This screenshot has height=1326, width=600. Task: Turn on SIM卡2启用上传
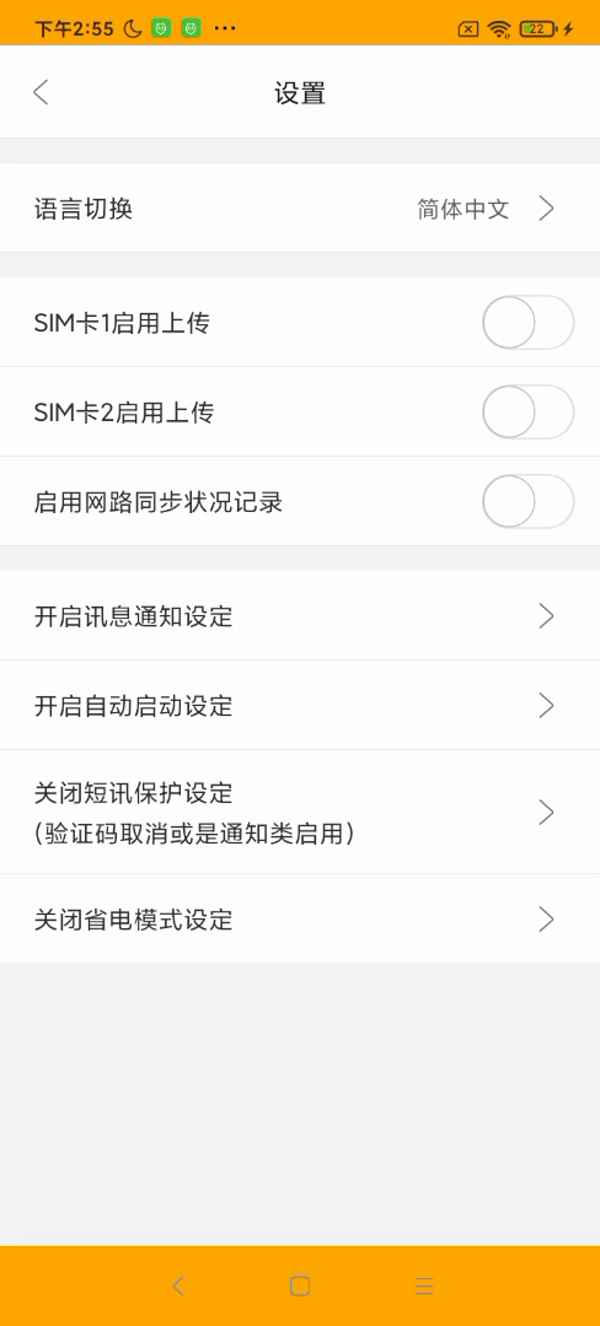527,412
